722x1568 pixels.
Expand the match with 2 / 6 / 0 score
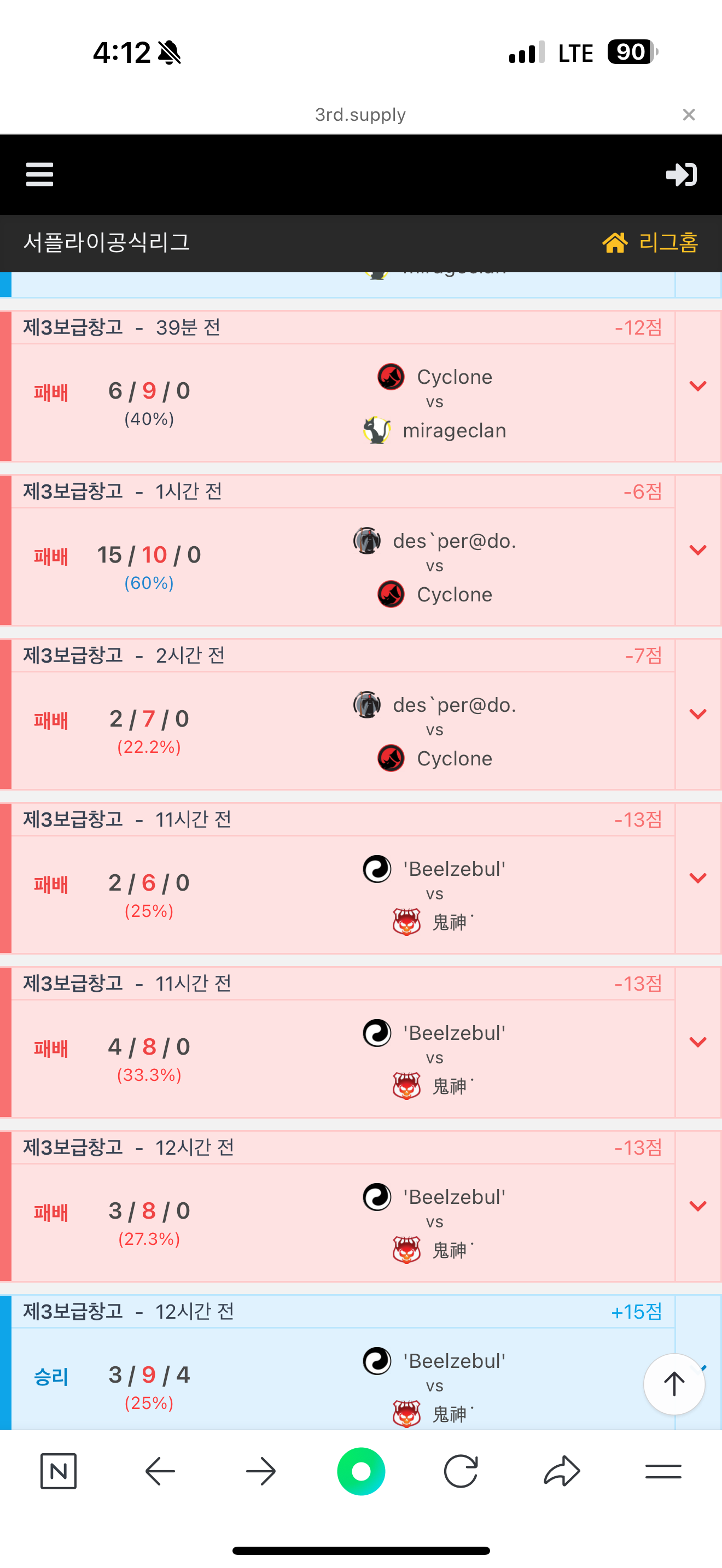(x=697, y=879)
